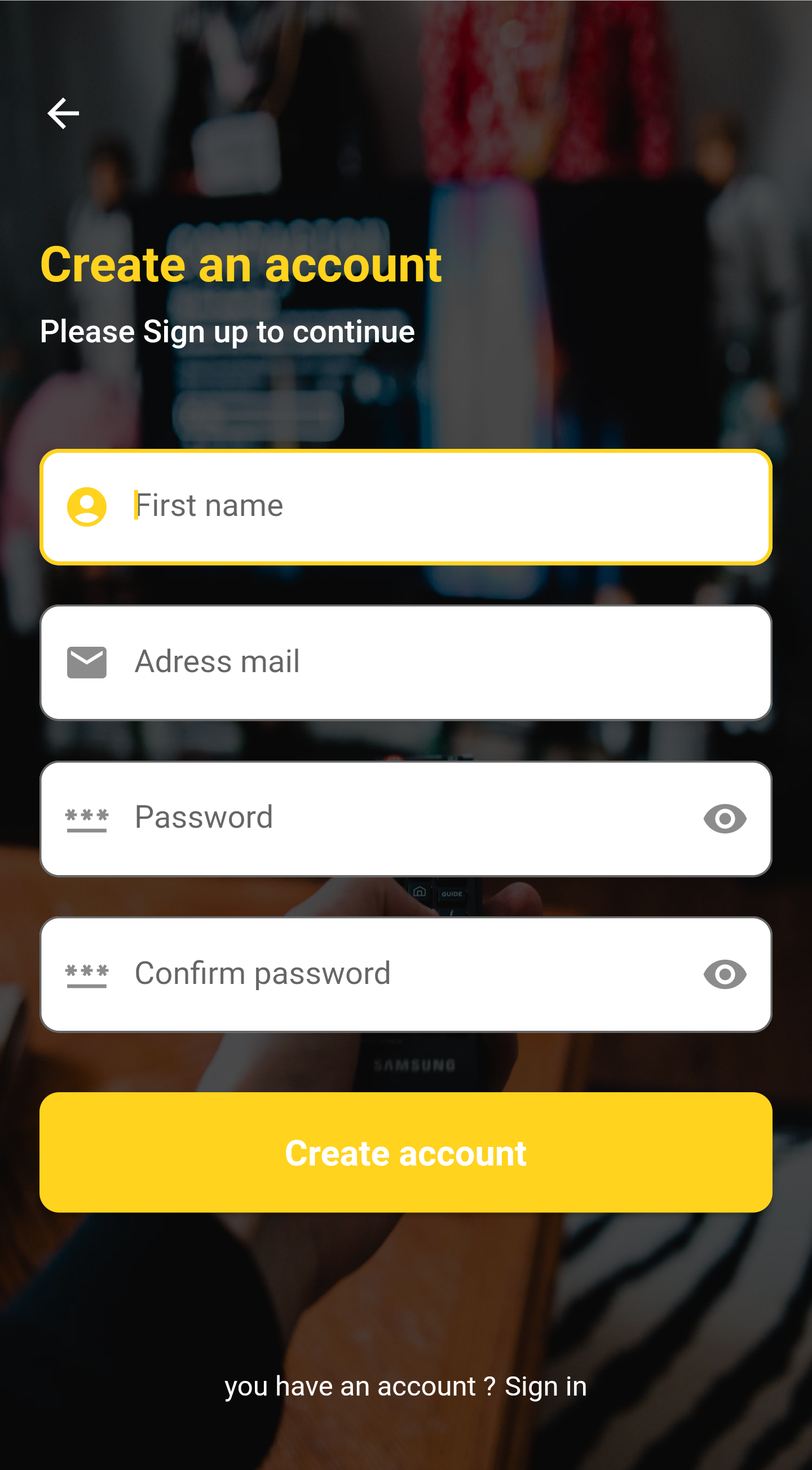Click the asterisk icon in Confirm password field
The width and height of the screenshot is (812, 1470).
click(x=87, y=974)
